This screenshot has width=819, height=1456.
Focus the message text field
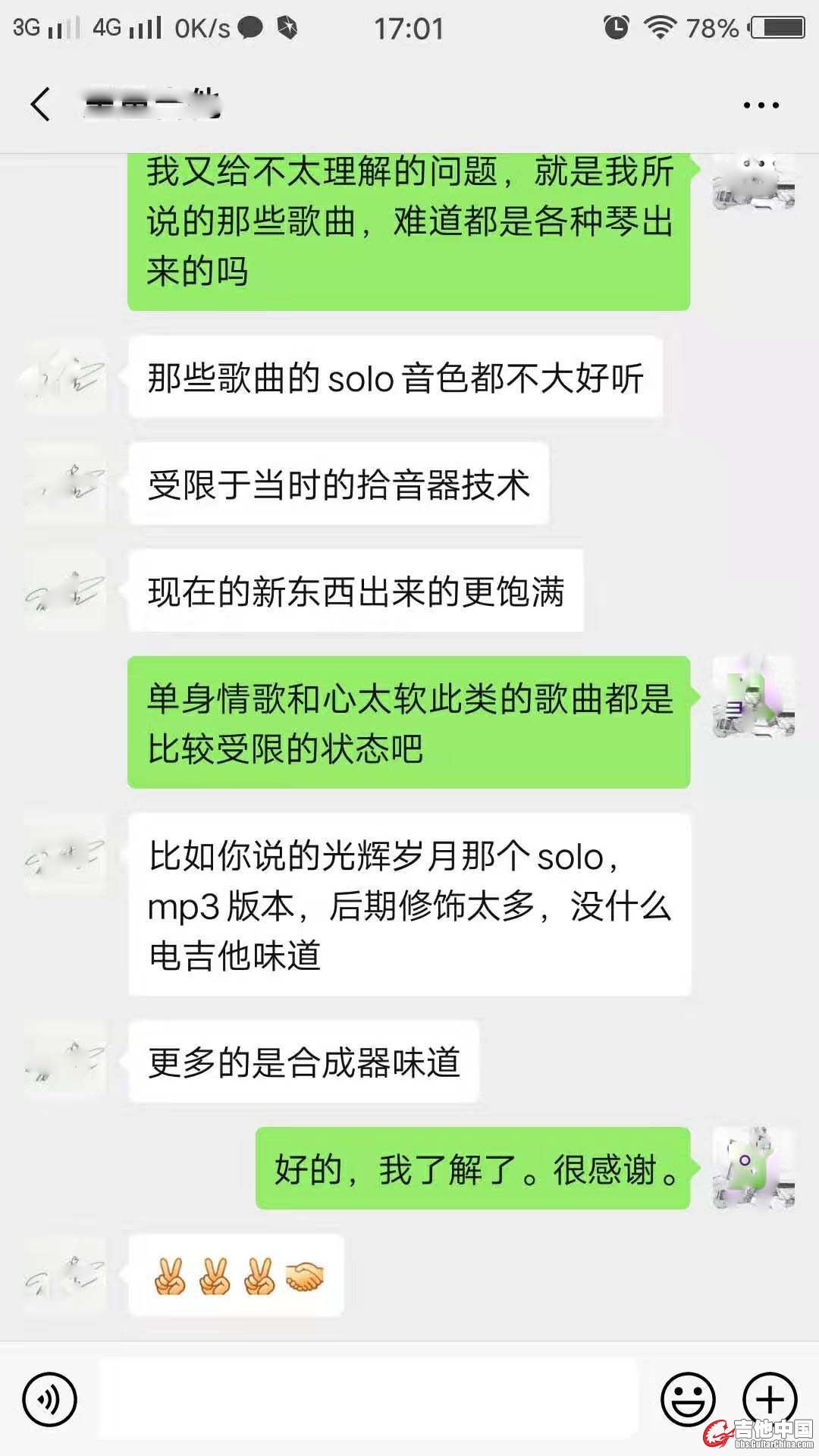point(369,1399)
